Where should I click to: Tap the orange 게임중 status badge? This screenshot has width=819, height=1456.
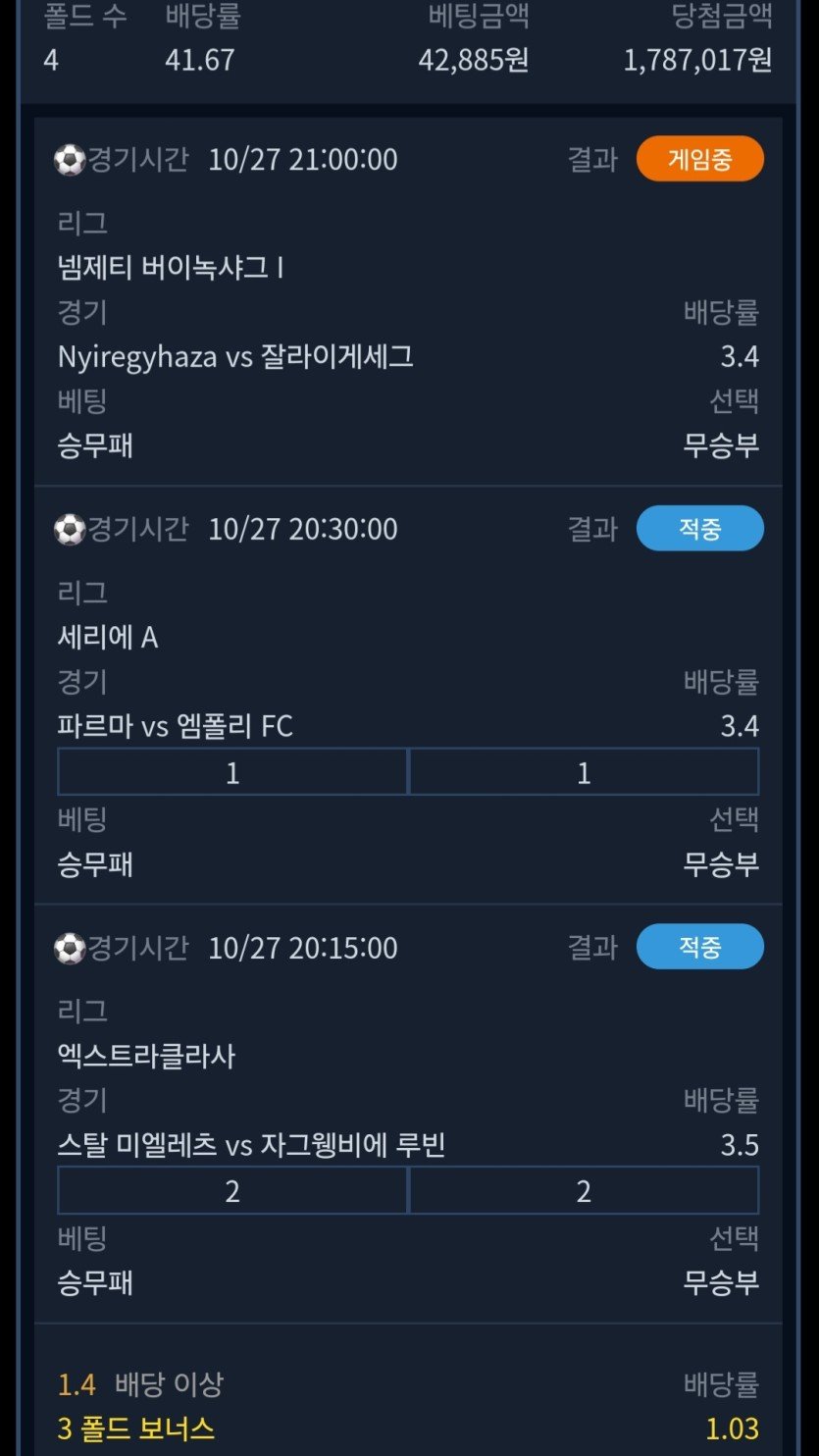coord(699,159)
